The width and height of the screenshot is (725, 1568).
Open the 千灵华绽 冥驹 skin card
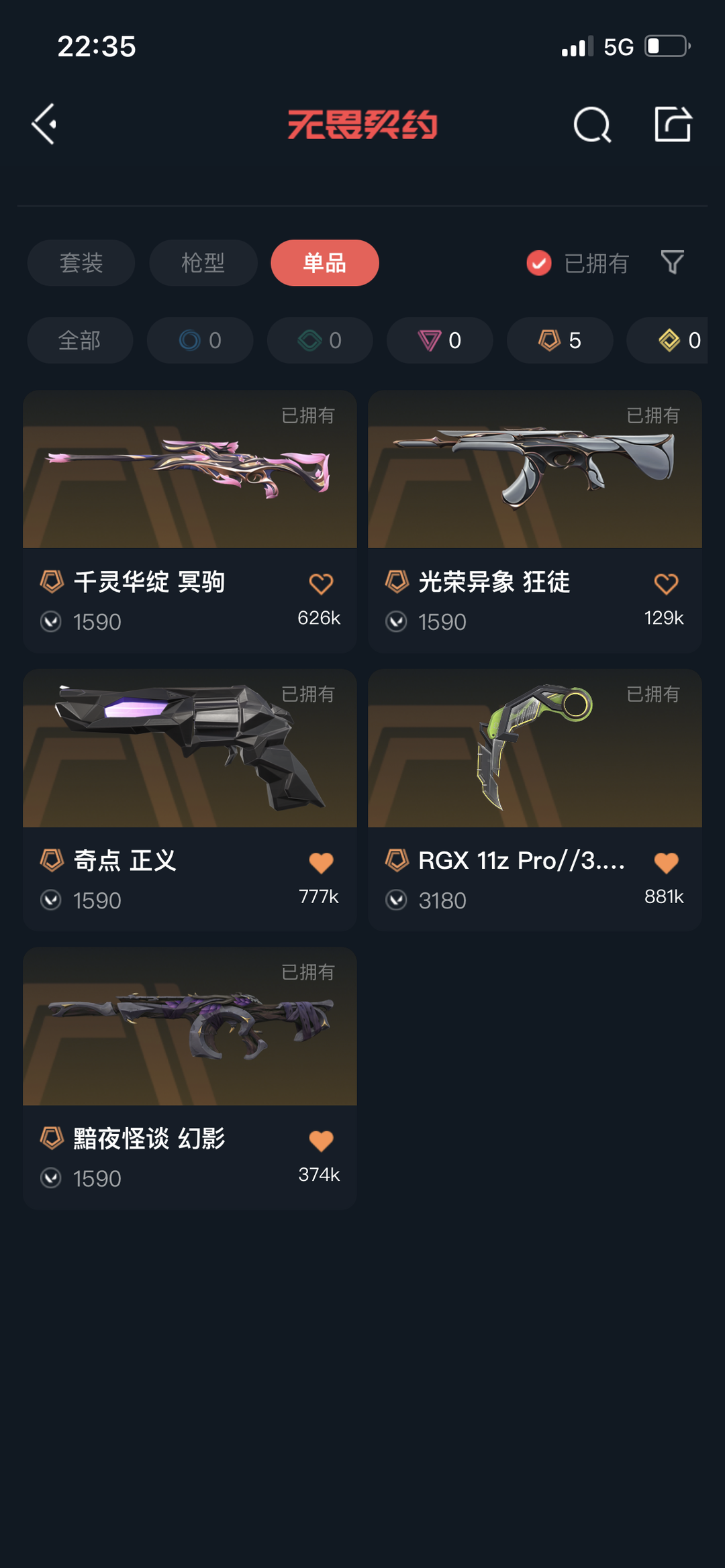[x=190, y=521]
